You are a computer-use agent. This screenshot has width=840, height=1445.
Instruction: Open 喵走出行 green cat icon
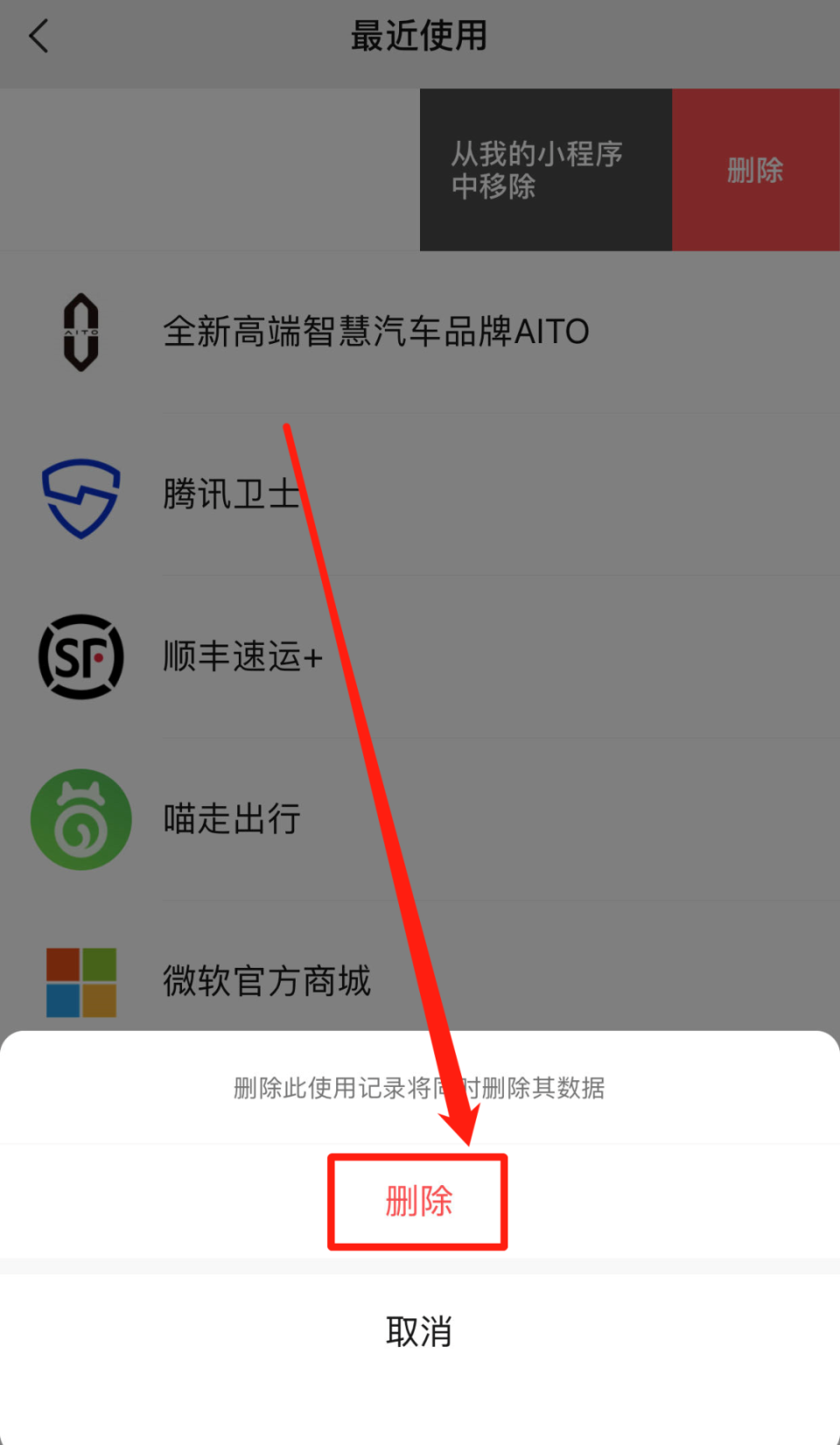point(80,819)
